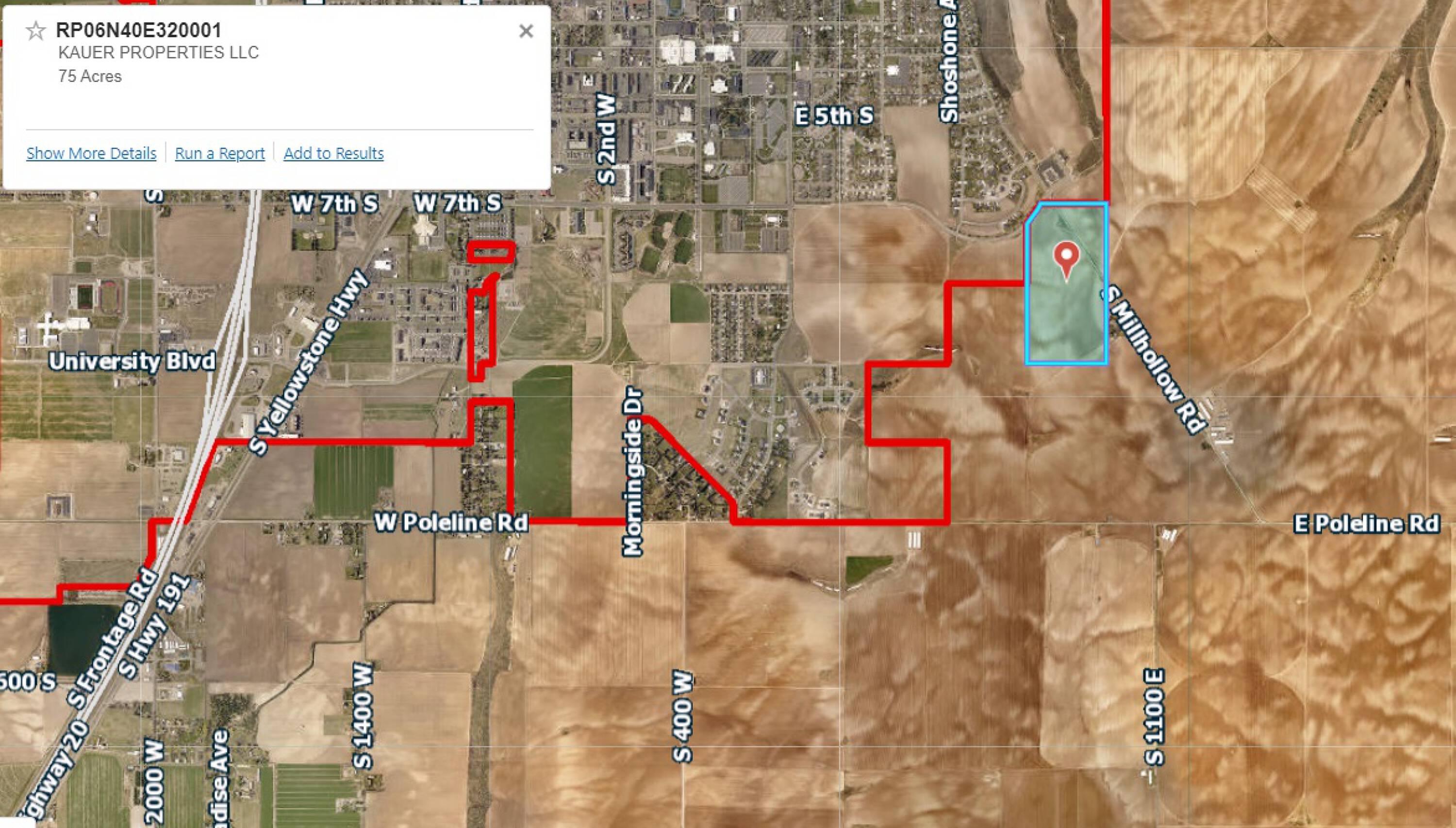Screen dimensions: 1456x828
Task: Add this parcel to Results
Action: [x=333, y=153]
